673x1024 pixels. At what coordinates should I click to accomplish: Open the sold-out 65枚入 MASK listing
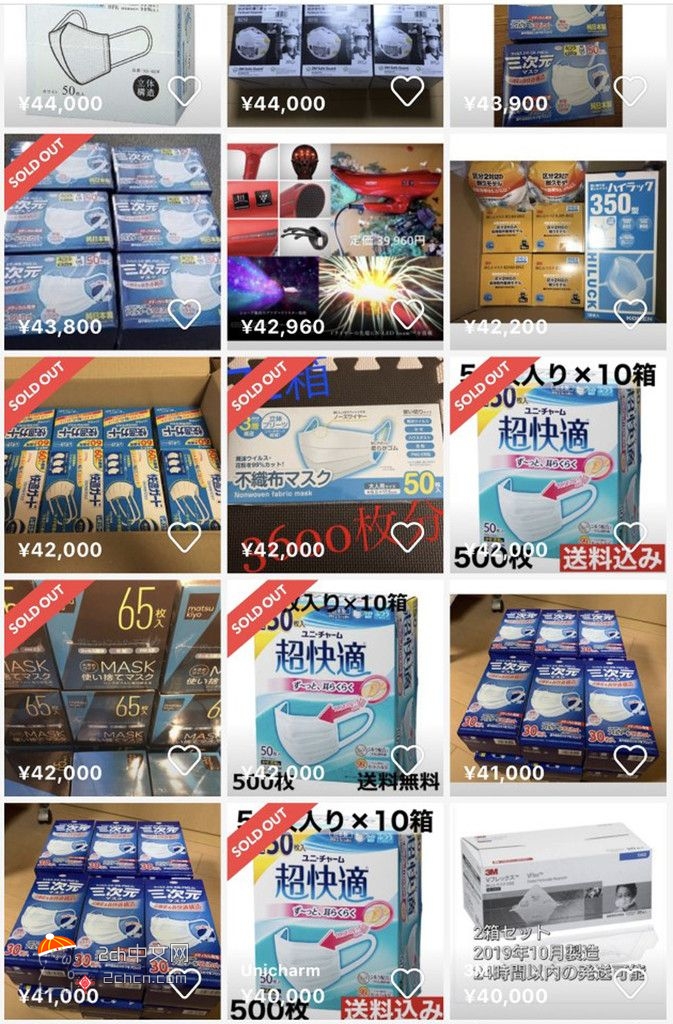[x=112, y=680]
